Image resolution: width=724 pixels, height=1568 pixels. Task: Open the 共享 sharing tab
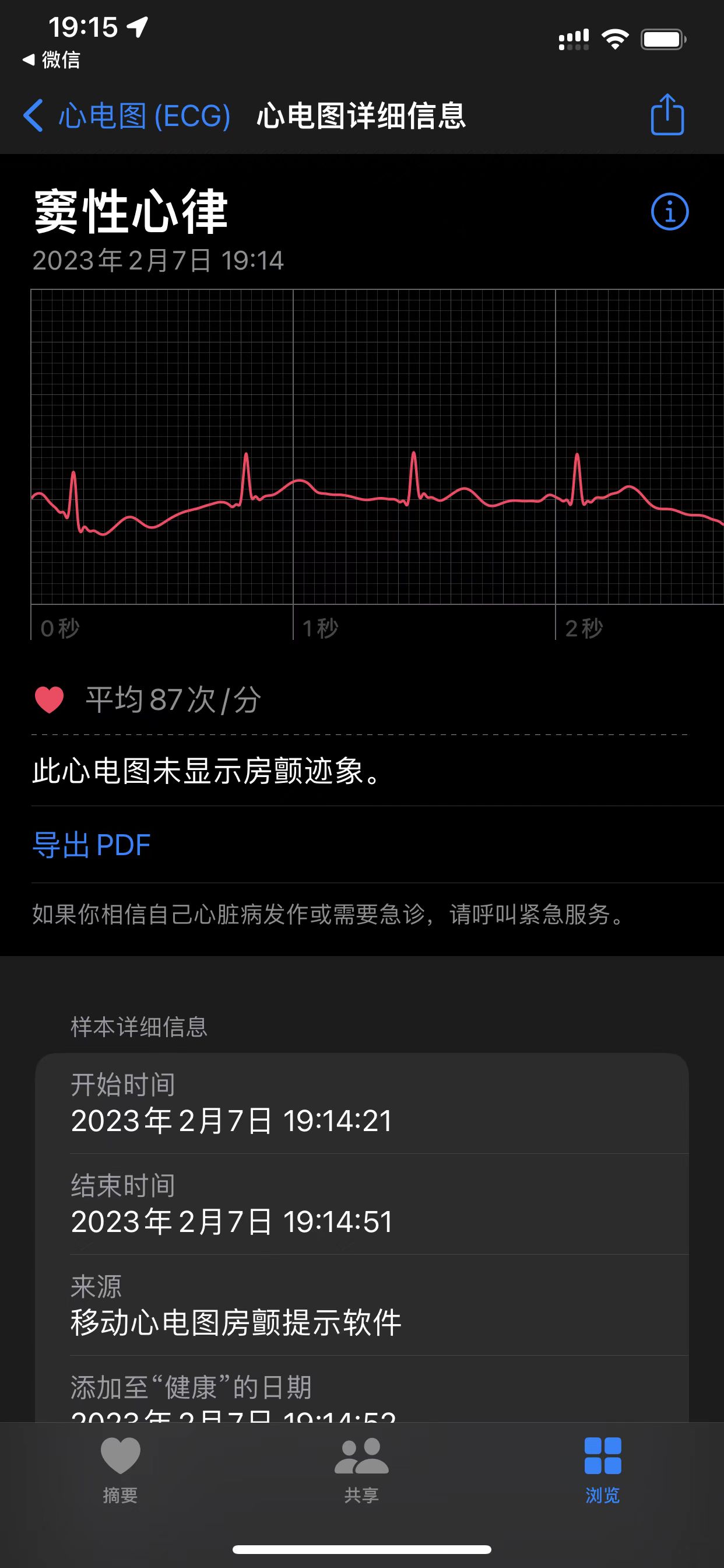[x=361, y=1485]
